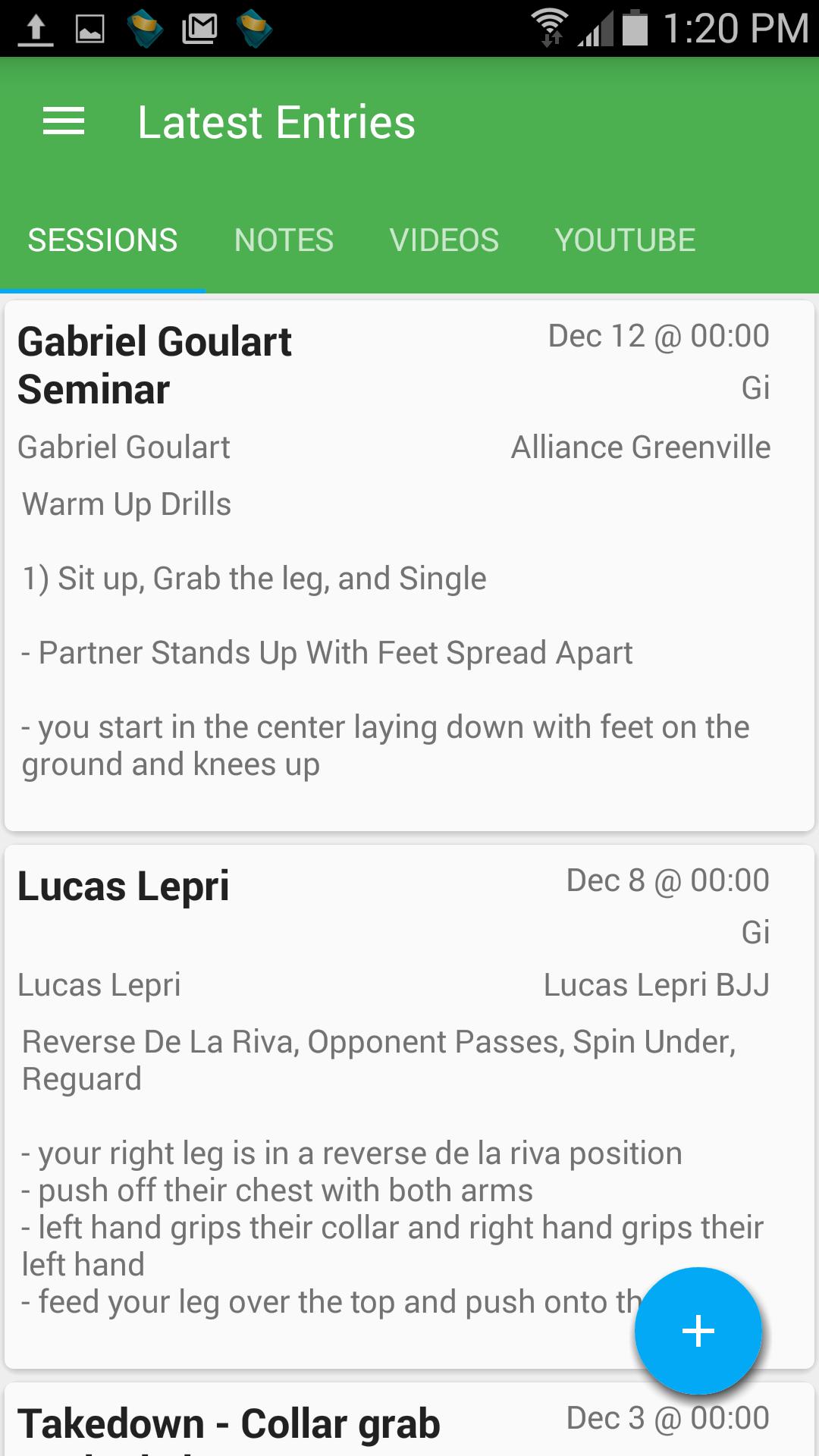Add a new entry with plus button
The image size is (819, 1456).
coord(698,1331)
